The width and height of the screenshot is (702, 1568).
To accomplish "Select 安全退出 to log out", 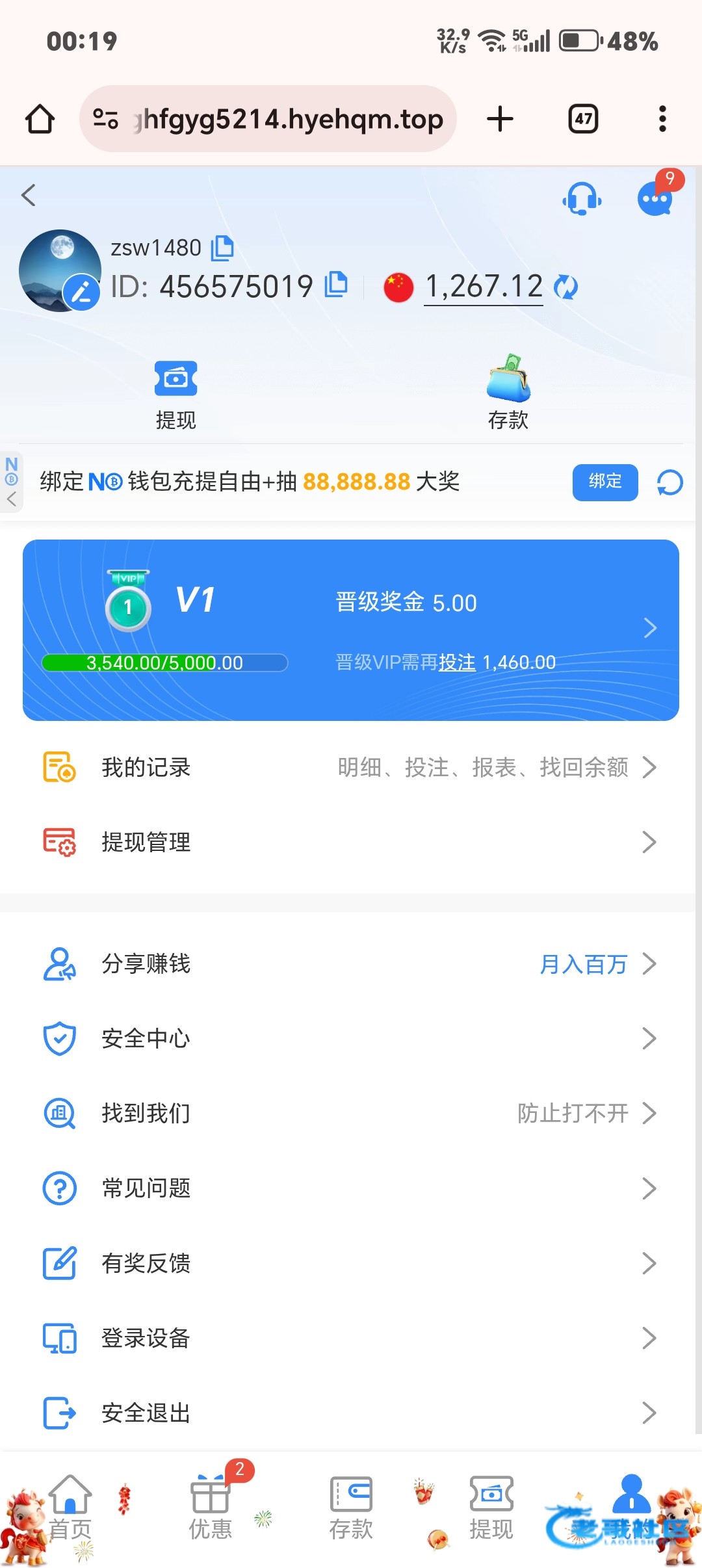I will (x=351, y=1413).
